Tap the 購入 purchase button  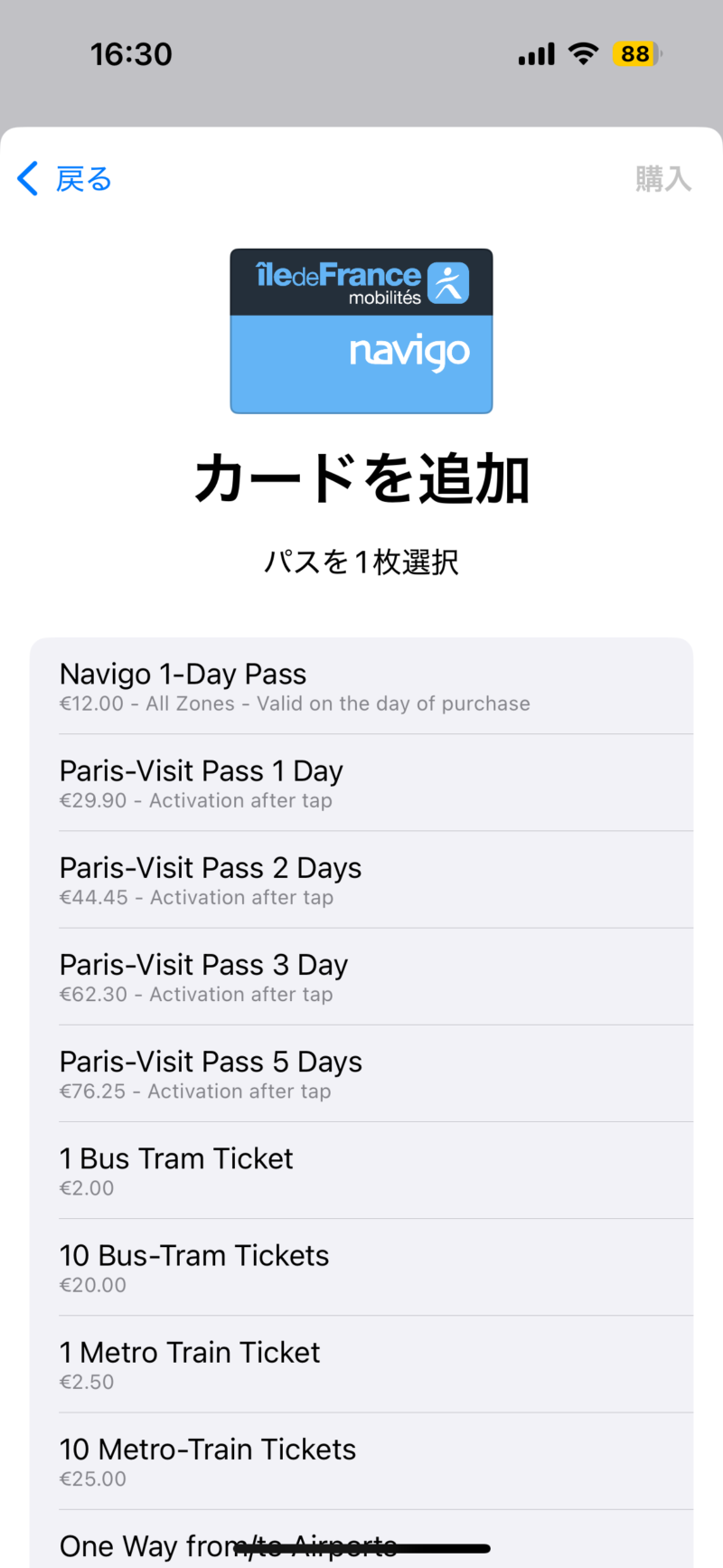662,179
